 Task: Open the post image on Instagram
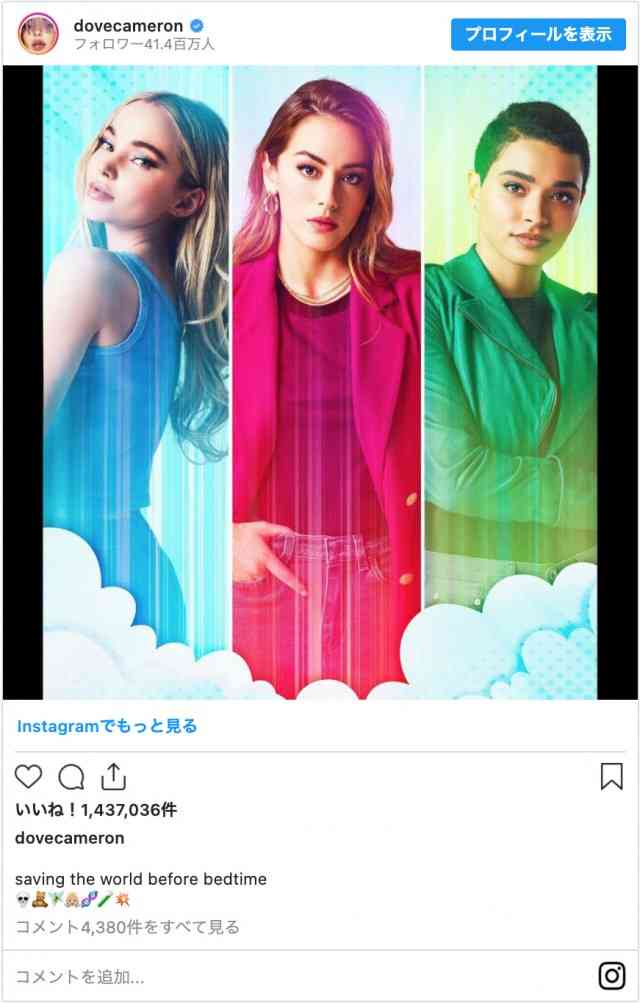(x=320, y=382)
